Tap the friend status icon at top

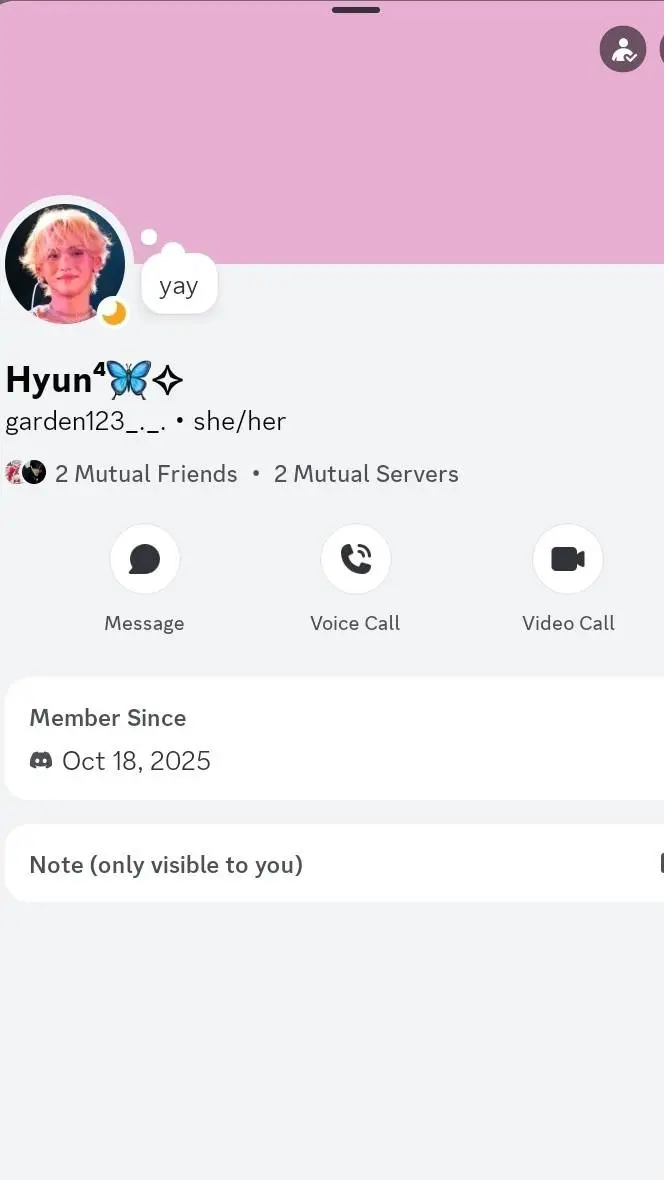[x=622, y=49]
